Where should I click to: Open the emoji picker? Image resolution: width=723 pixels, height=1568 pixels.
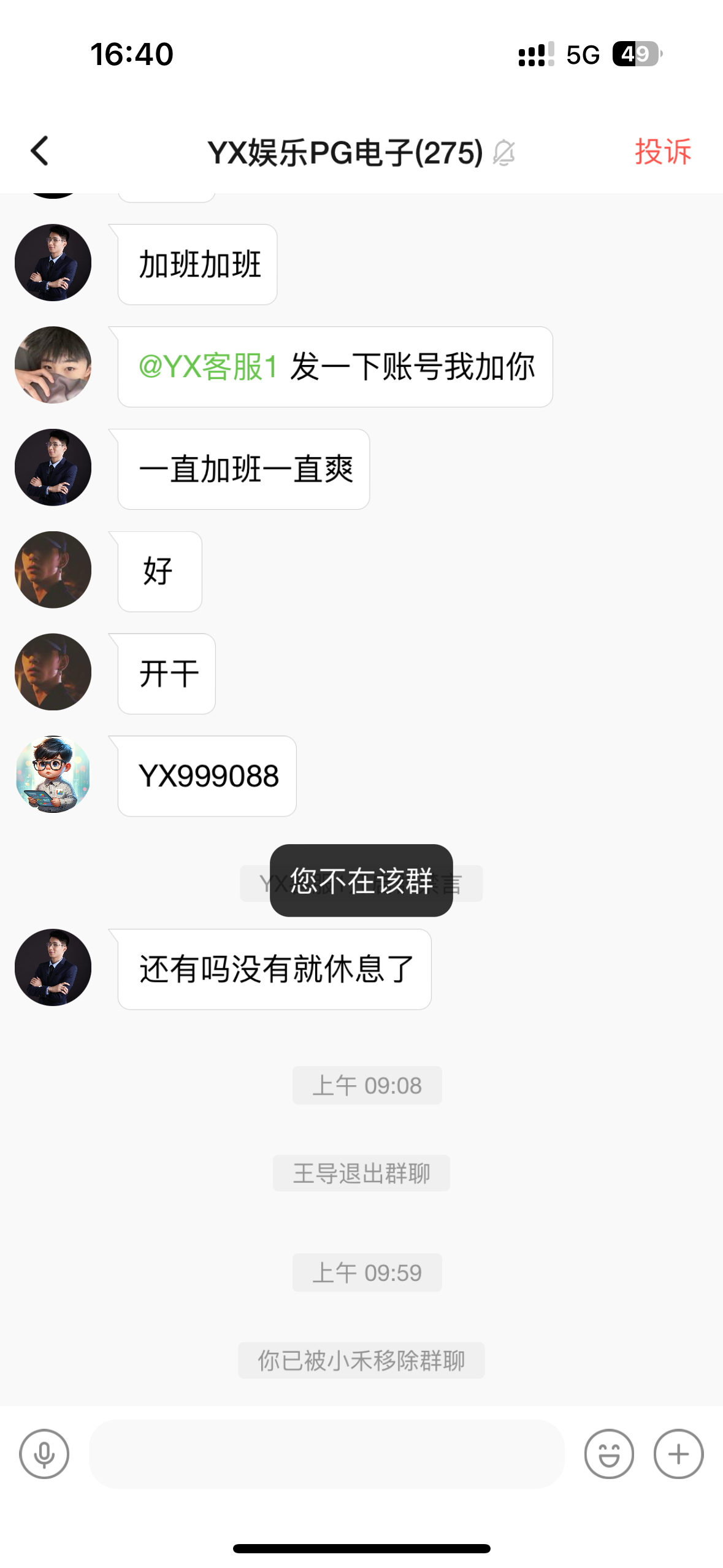coord(608,1454)
